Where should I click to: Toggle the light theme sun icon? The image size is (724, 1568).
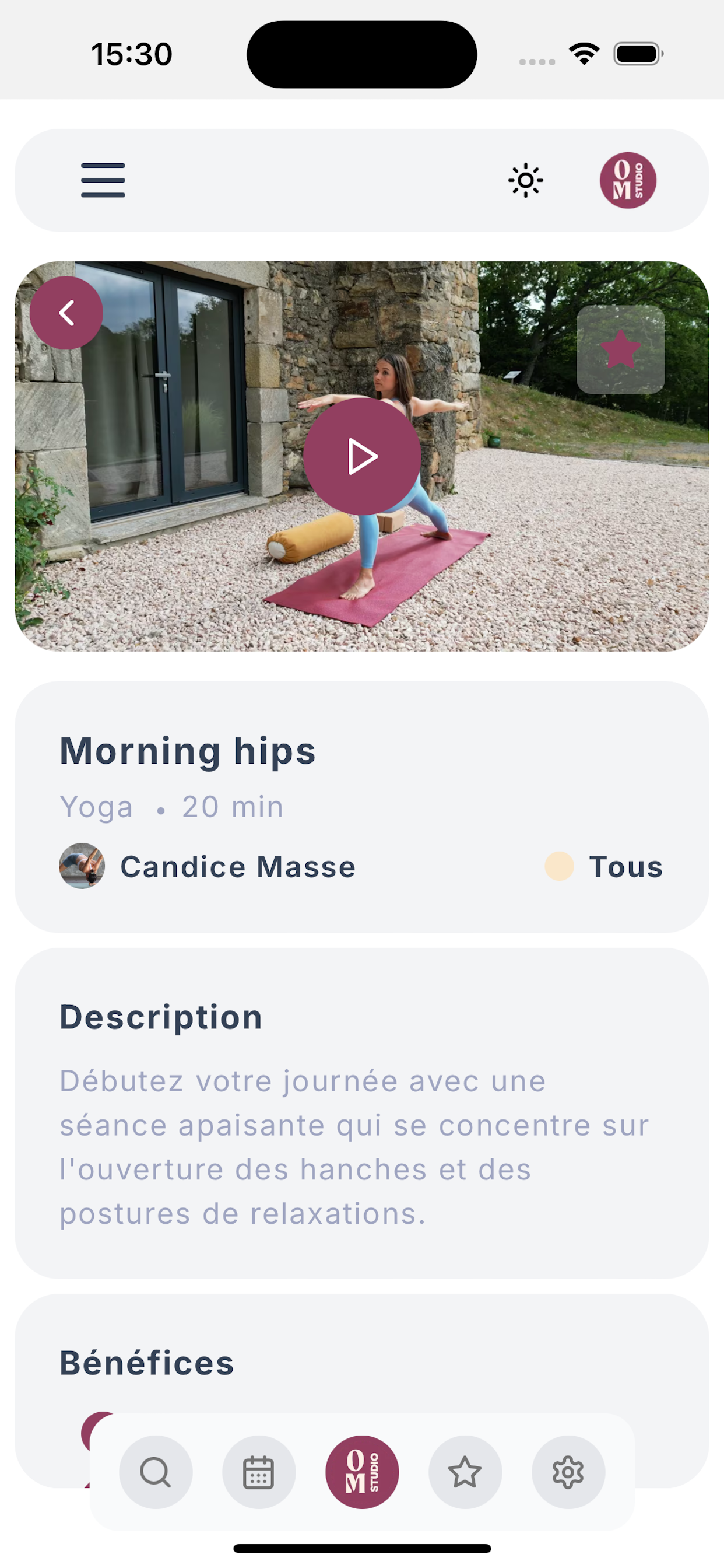pyautogui.click(x=525, y=180)
